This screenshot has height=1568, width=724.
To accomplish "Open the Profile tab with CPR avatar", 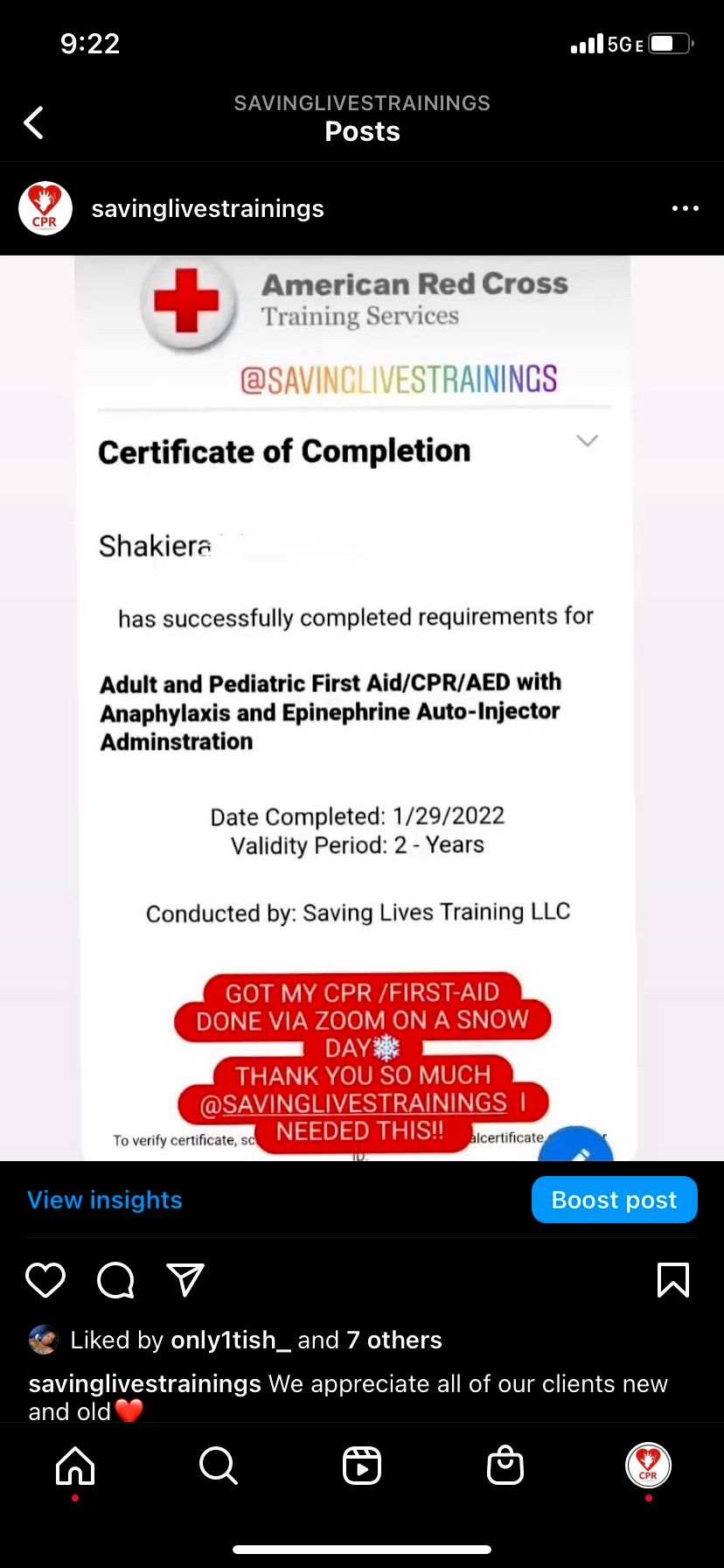I will pos(648,1466).
